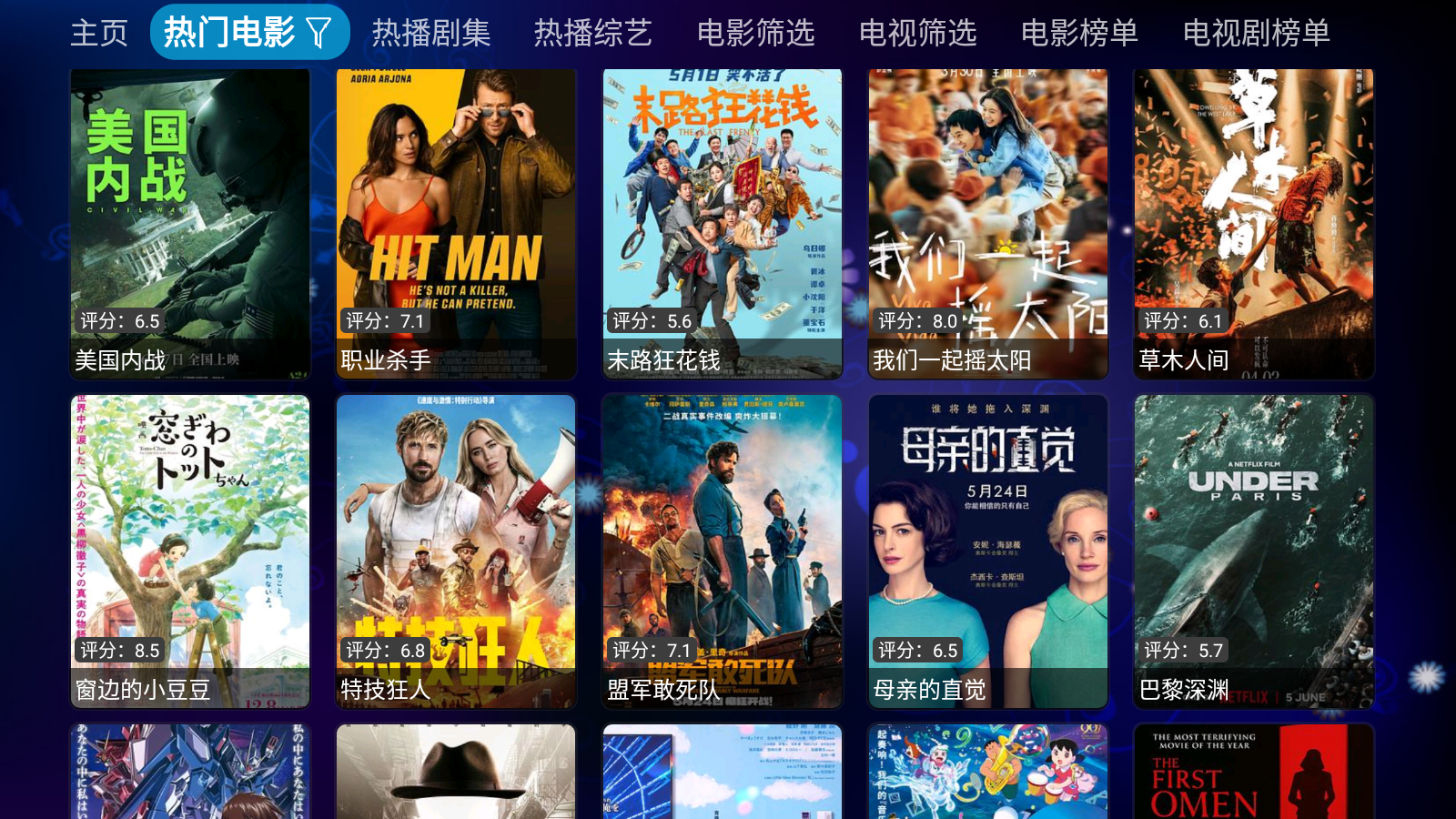Go to the 电影筛选 tab
The image size is (1456, 819).
[x=755, y=34]
